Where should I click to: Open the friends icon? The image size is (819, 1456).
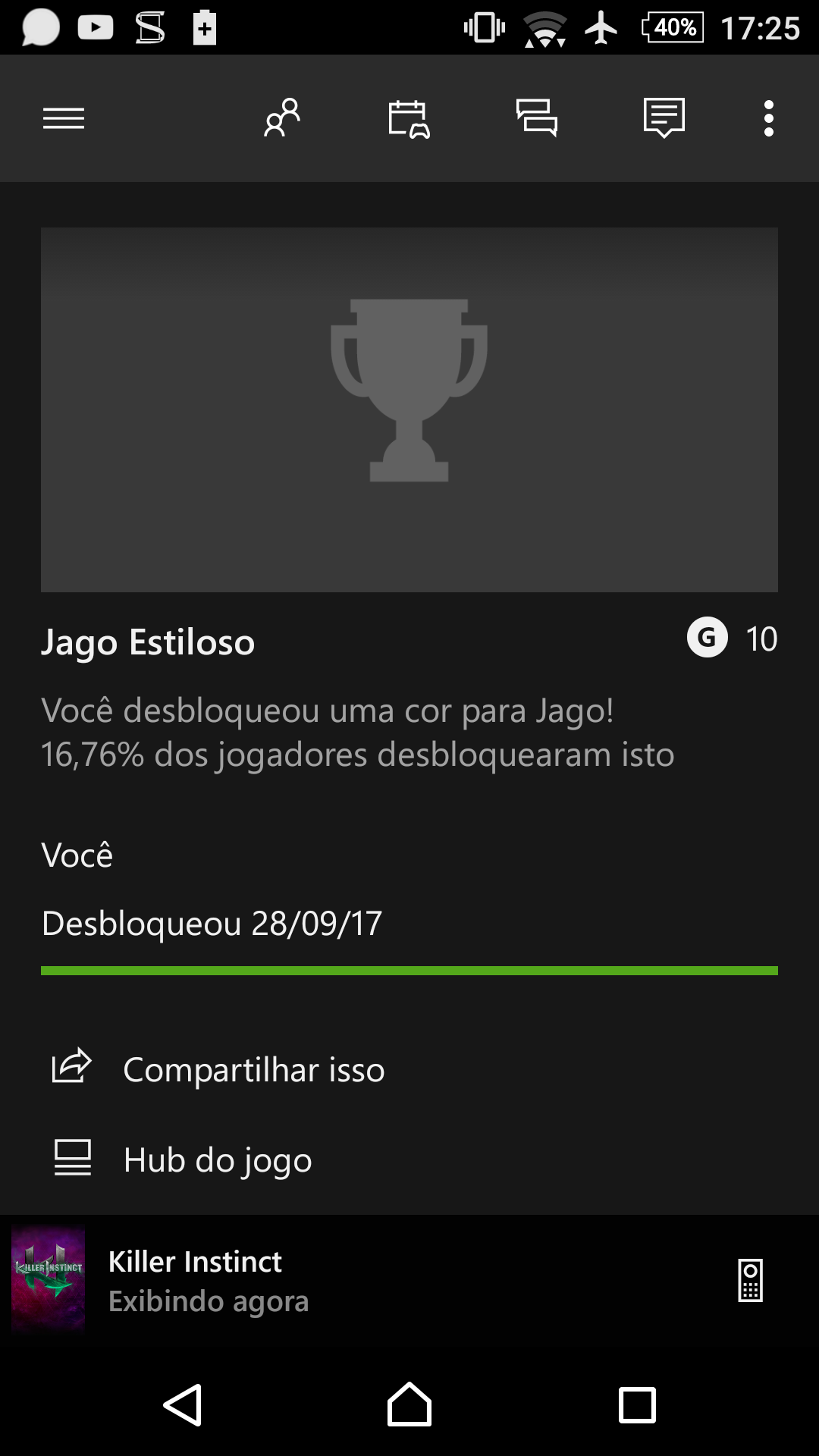[282, 118]
